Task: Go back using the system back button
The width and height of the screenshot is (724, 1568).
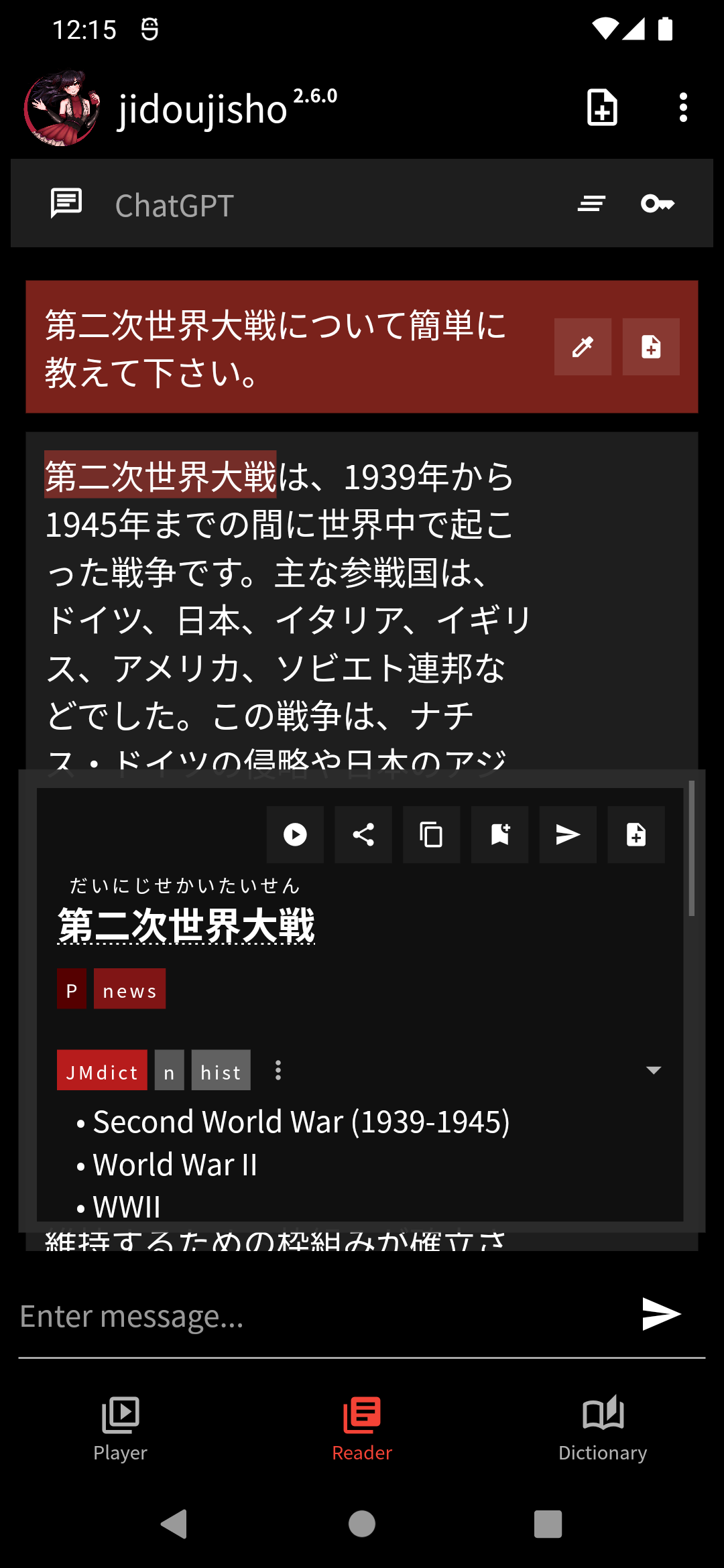Action: 174,1524
